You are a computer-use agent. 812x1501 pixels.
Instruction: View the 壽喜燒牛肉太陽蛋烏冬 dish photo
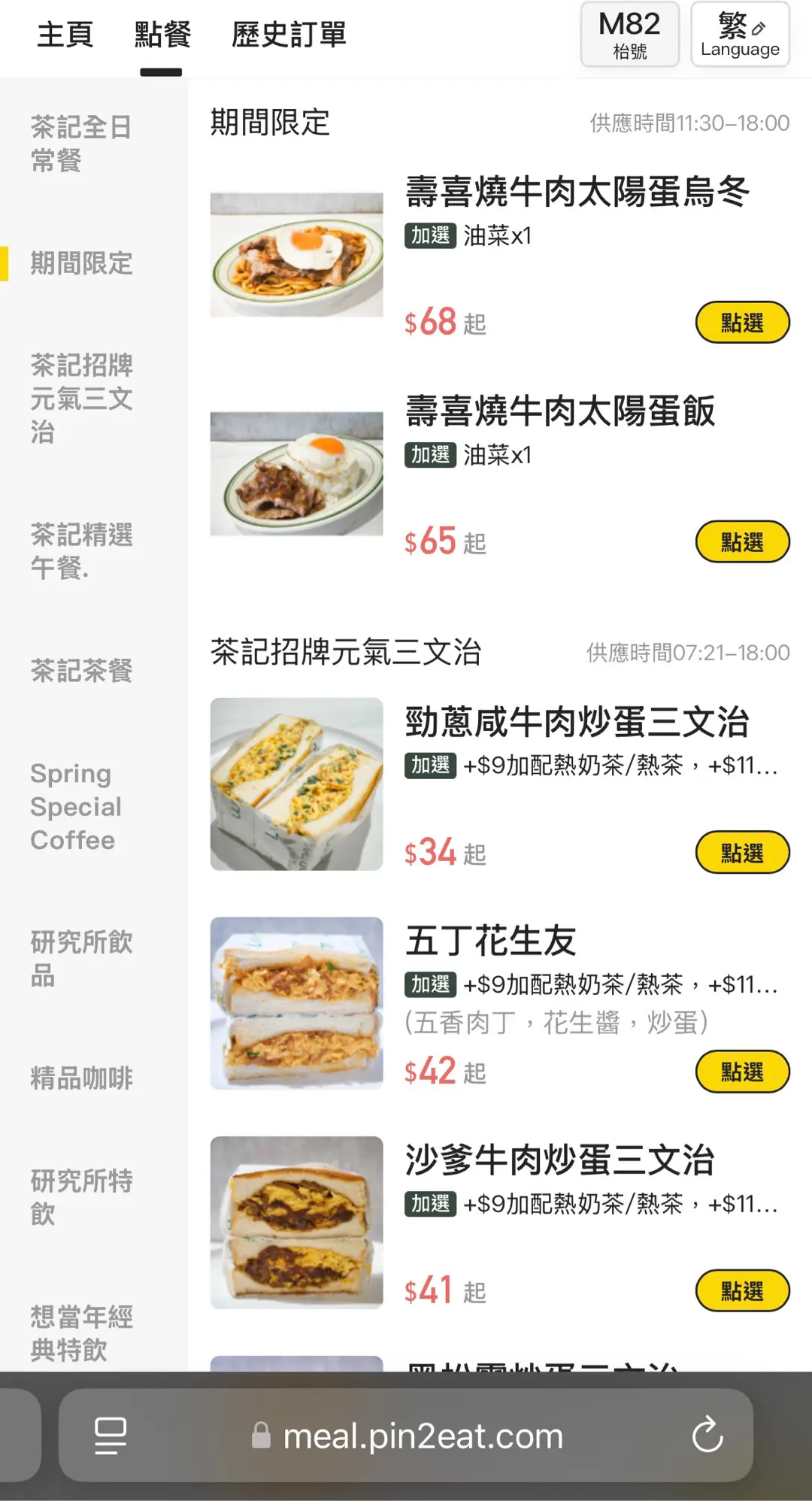[296, 255]
